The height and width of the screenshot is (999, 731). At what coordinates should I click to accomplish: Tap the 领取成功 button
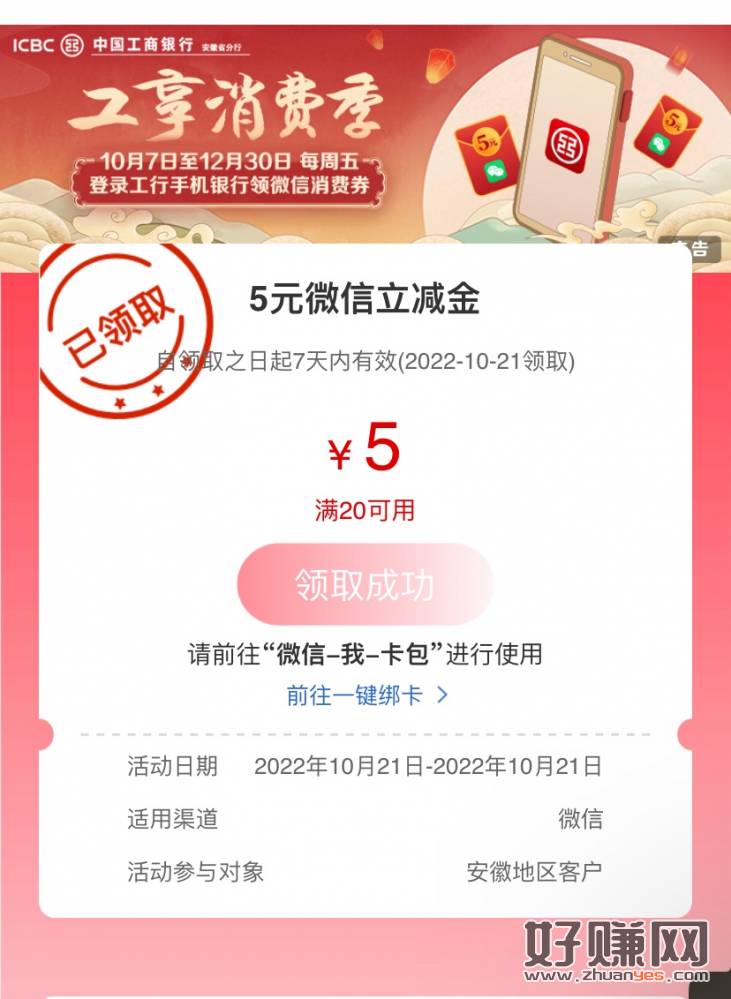365,585
